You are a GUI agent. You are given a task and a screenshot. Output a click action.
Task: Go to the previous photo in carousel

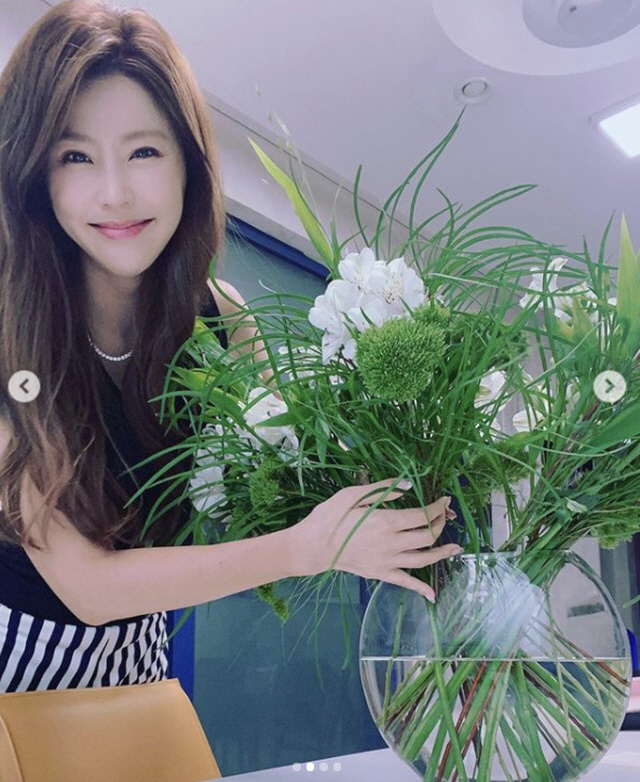pos(24,386)
